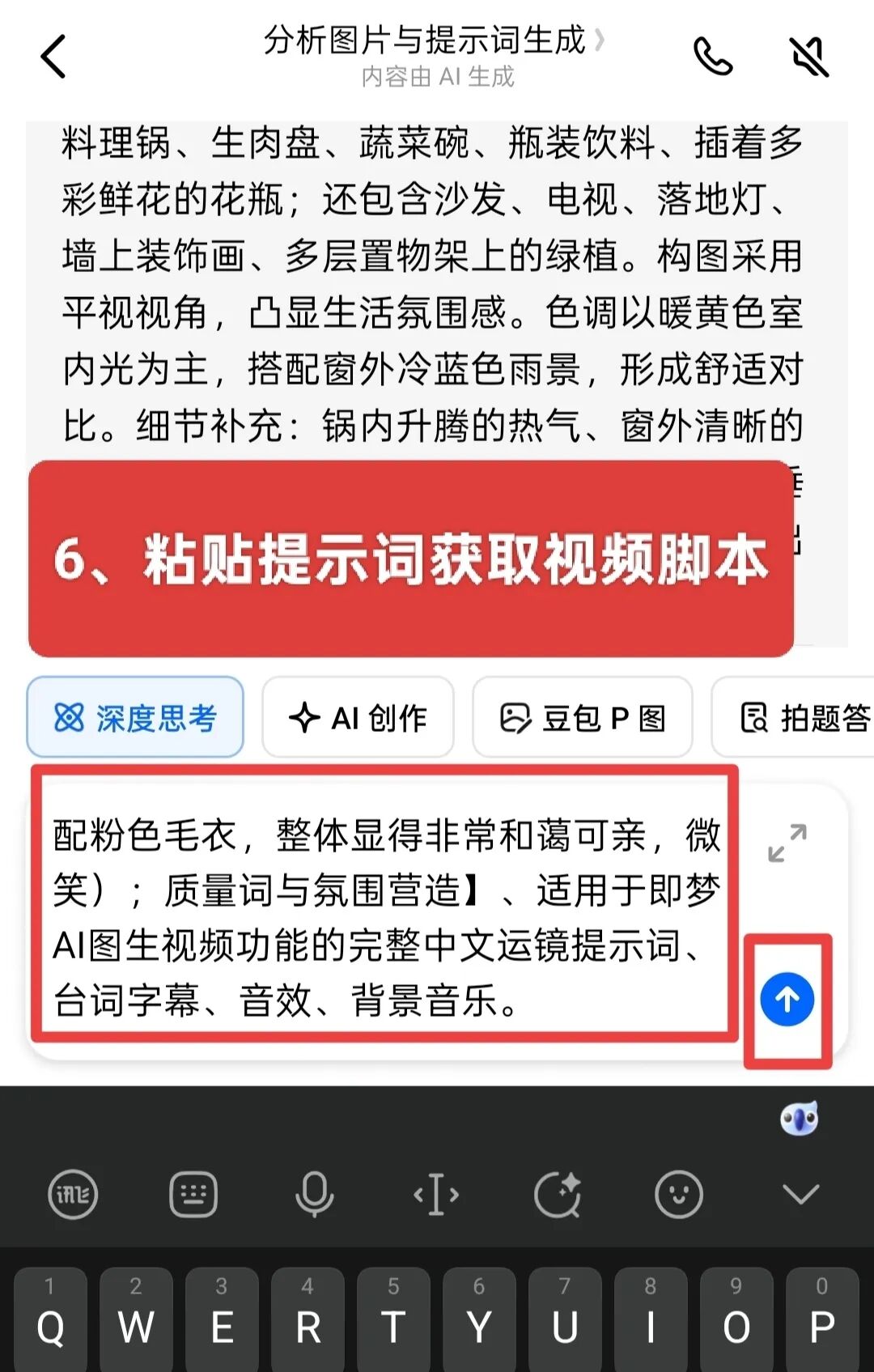Switch the keyboard layout
The image size is (874, 1372).
click(x=193, y=1194)
